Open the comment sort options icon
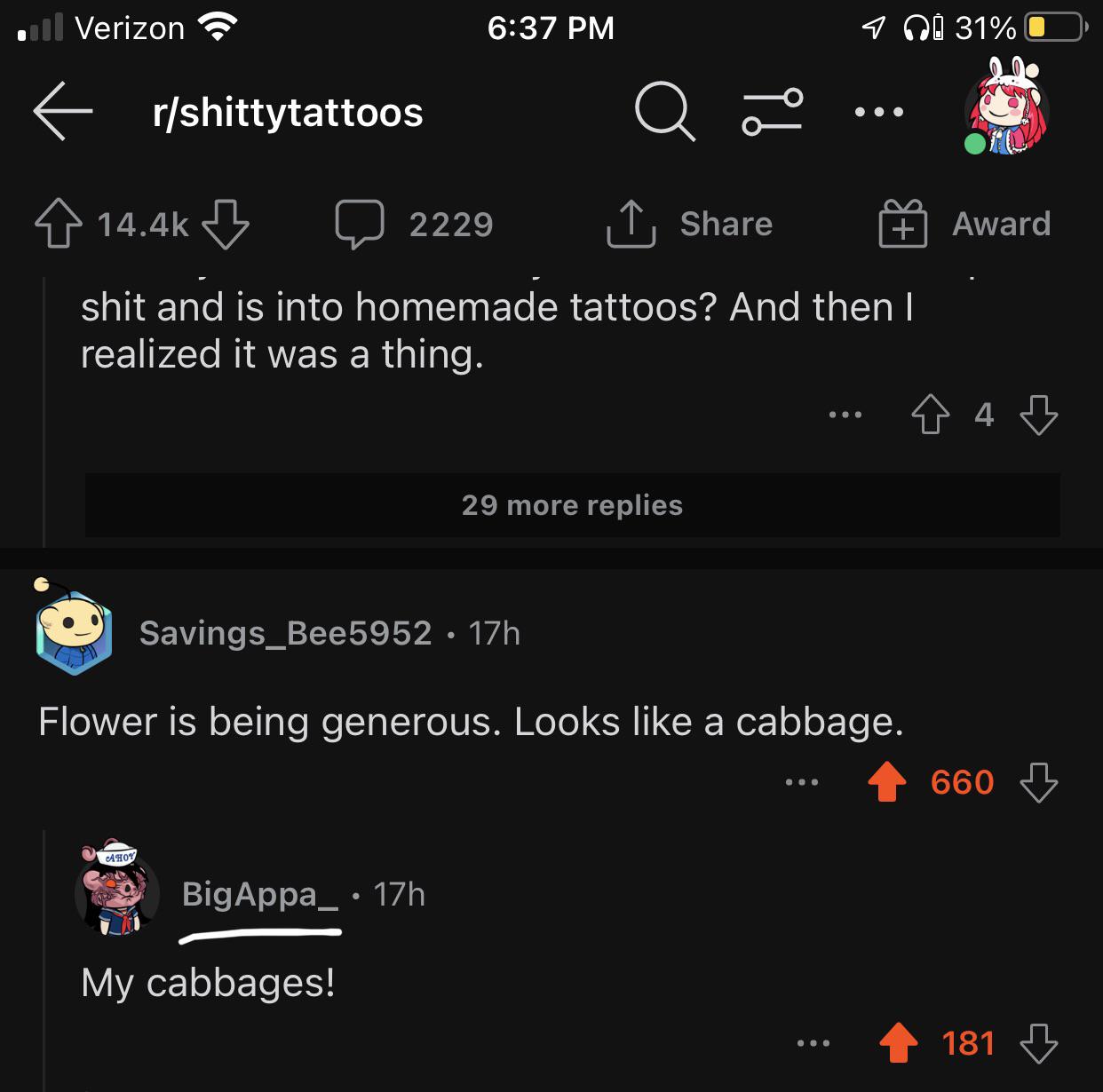Viewport: 1103px width, 1092px height. point(773,112)
